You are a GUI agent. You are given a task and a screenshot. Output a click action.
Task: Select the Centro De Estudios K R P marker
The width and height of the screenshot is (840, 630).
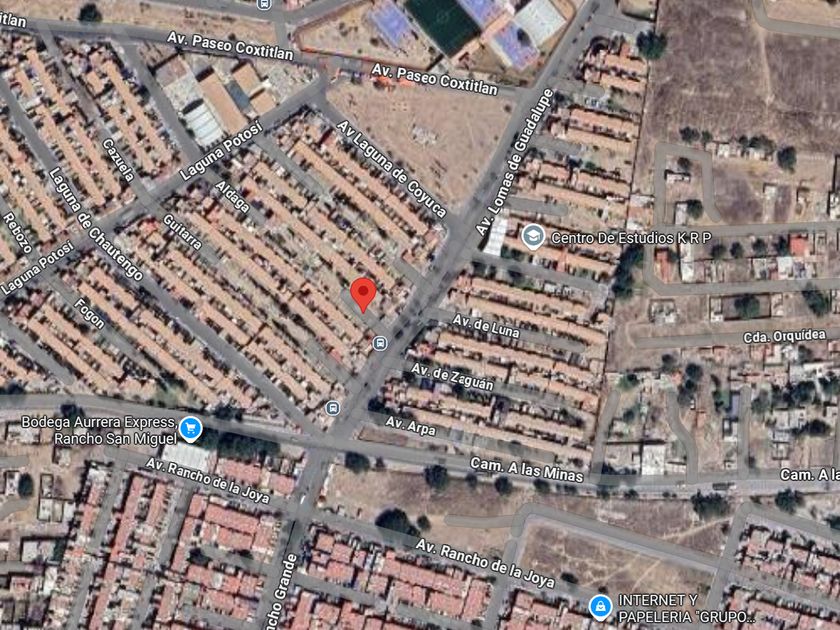[533, 237]
